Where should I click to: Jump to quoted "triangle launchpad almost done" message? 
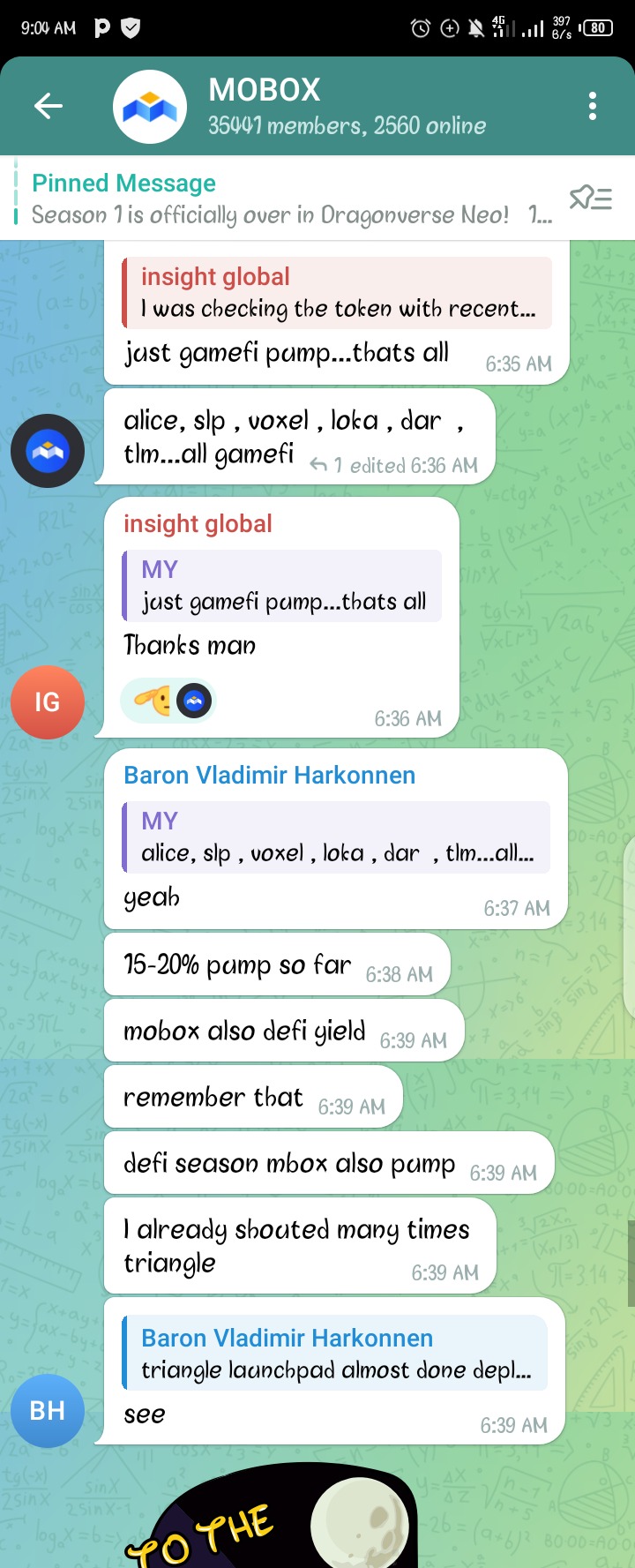[x=335, y=1354]
